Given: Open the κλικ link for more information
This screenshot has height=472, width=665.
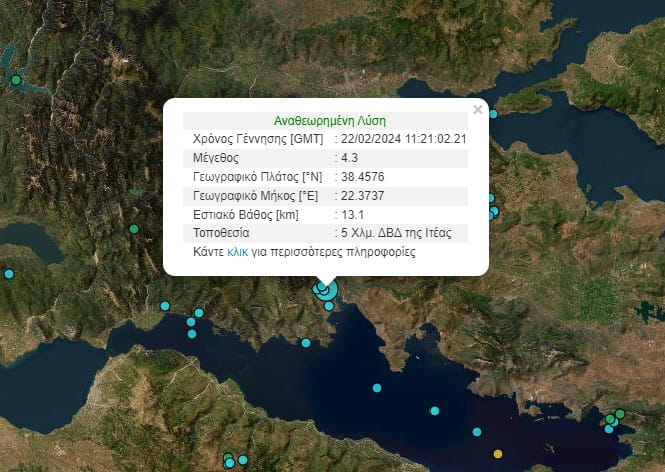Looking at the screenshot, I should (237, 253).
